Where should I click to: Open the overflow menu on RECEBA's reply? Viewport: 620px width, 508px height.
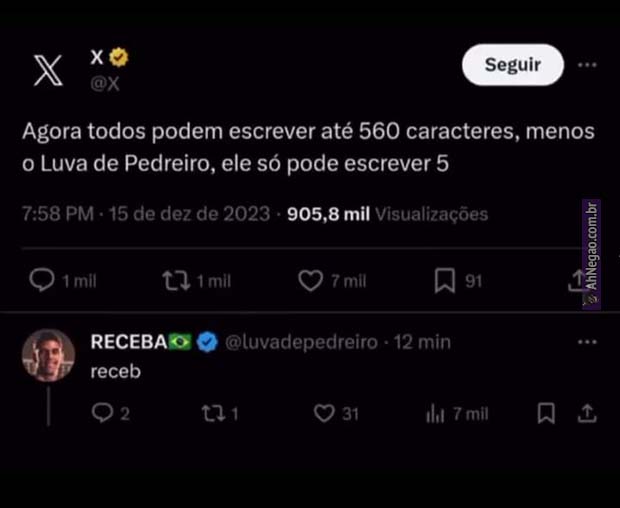(587, 342)
